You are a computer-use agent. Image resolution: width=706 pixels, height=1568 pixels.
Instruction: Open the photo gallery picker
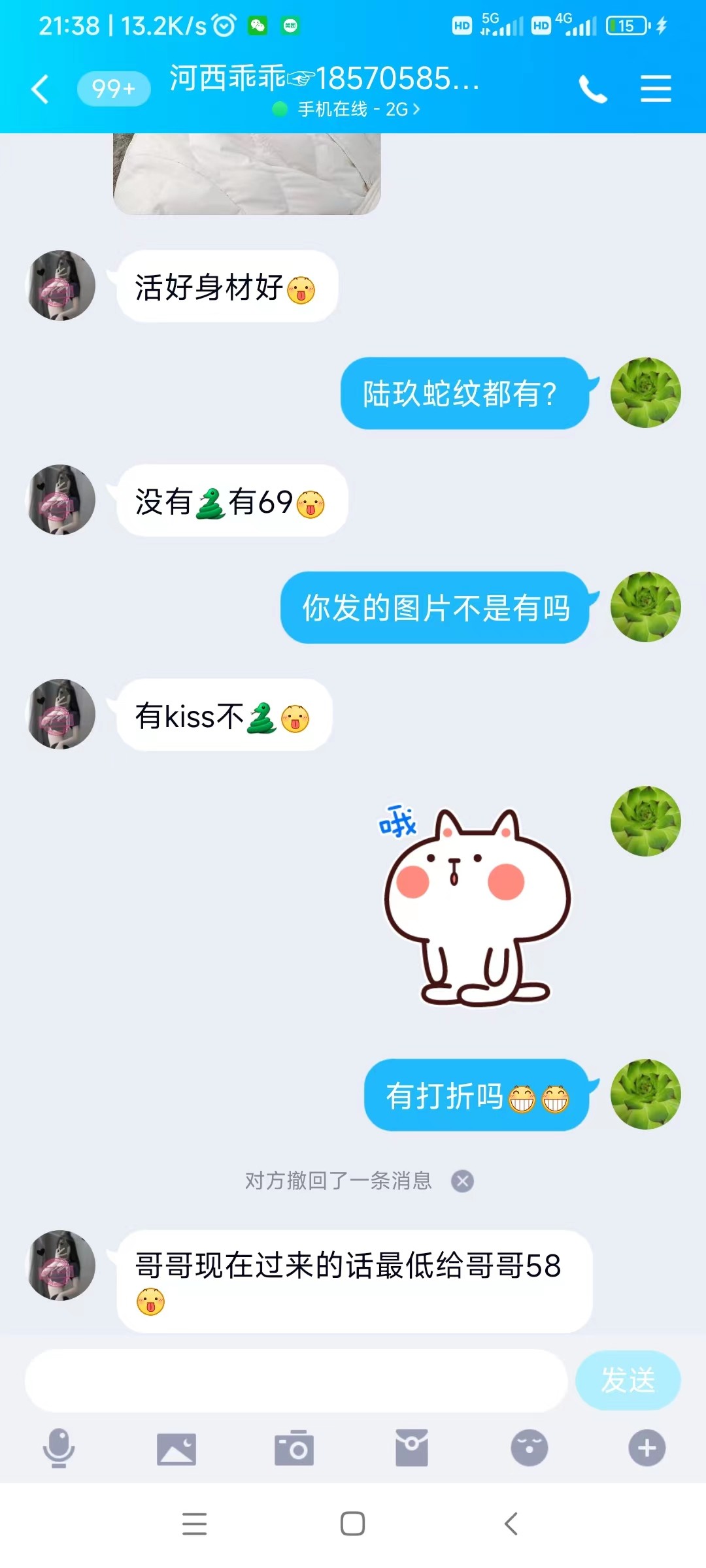tap(176, 1448)
